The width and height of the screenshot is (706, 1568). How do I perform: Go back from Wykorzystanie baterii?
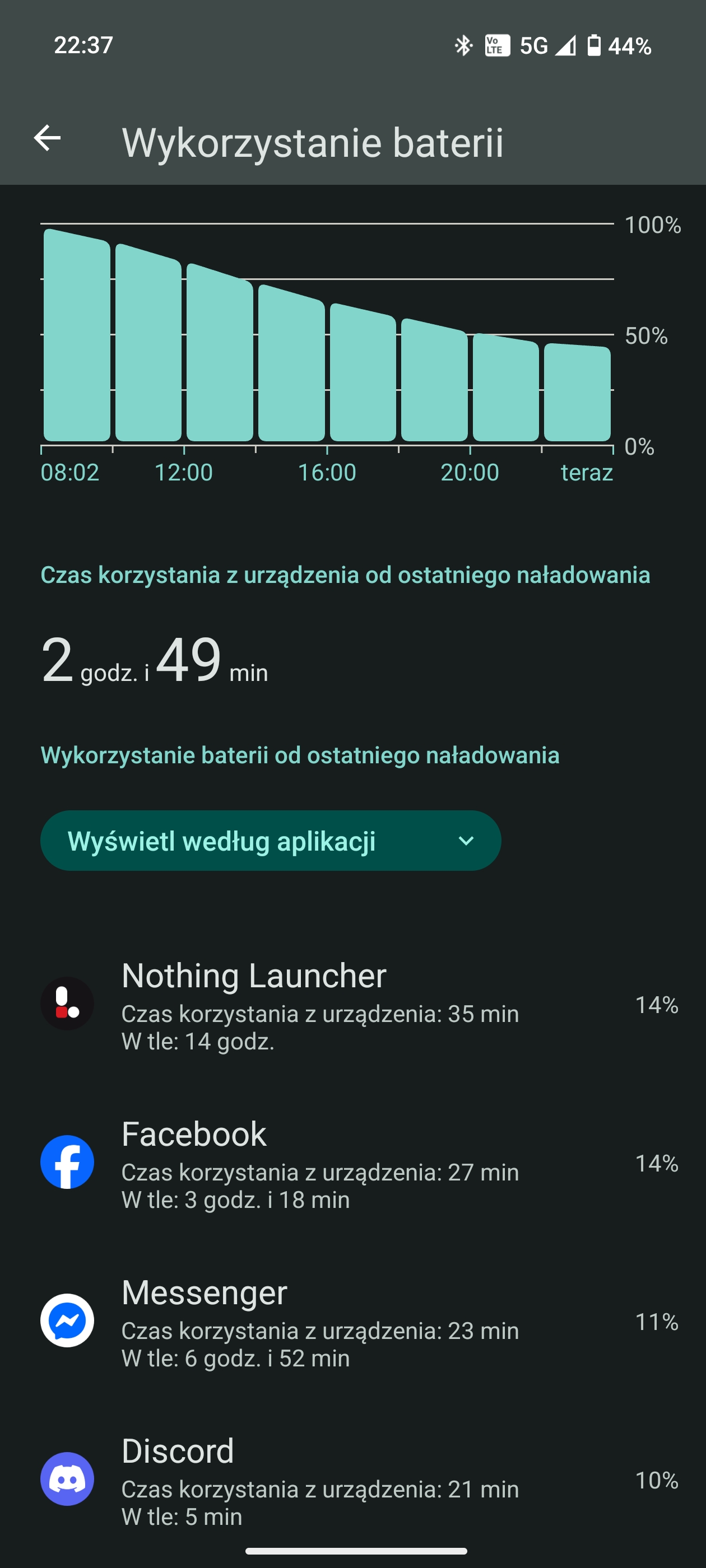click(x=47, y=138)
